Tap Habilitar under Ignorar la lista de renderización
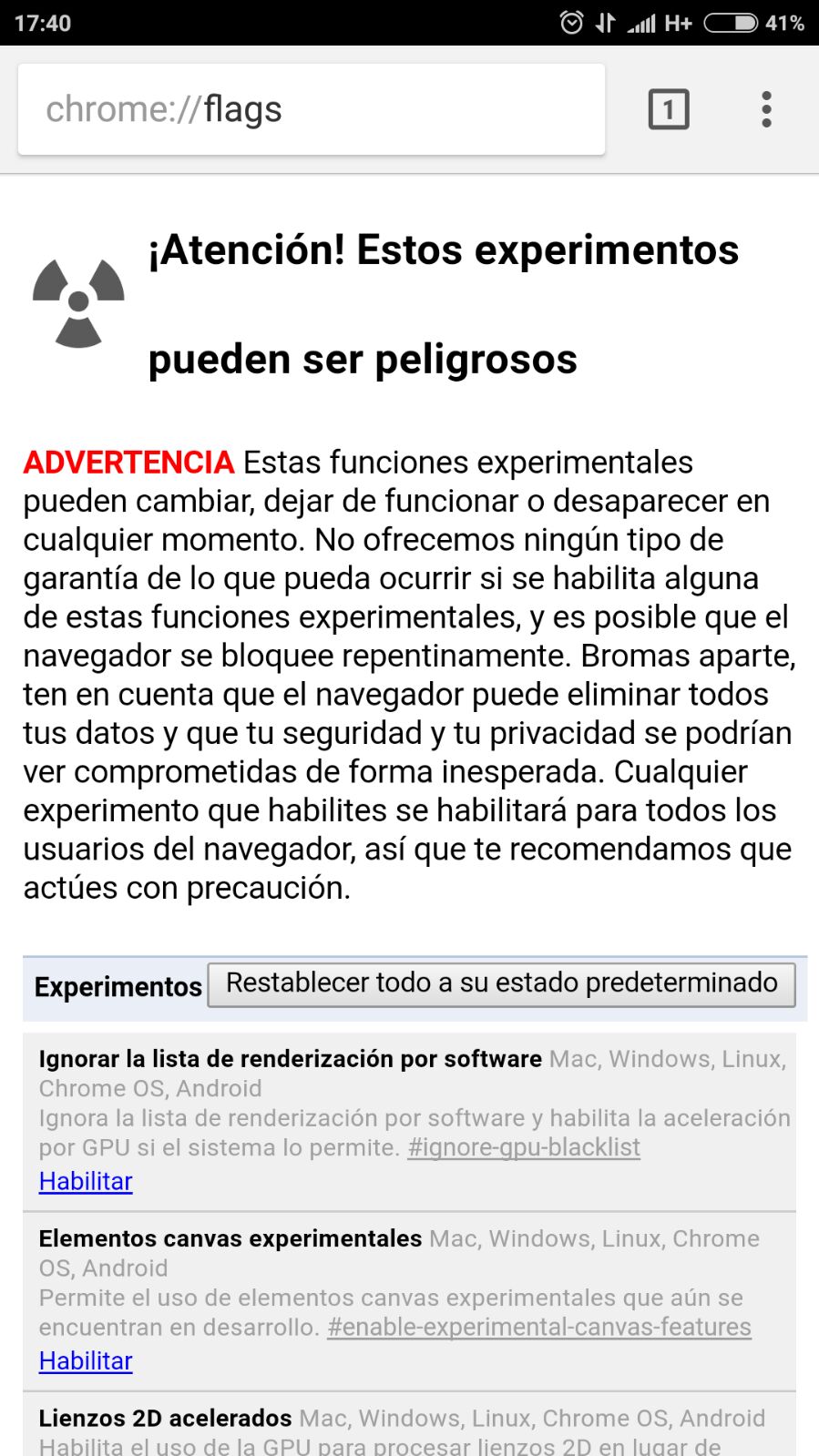This screenshot has height=1456, width=819. click(x=86, y=1181)
